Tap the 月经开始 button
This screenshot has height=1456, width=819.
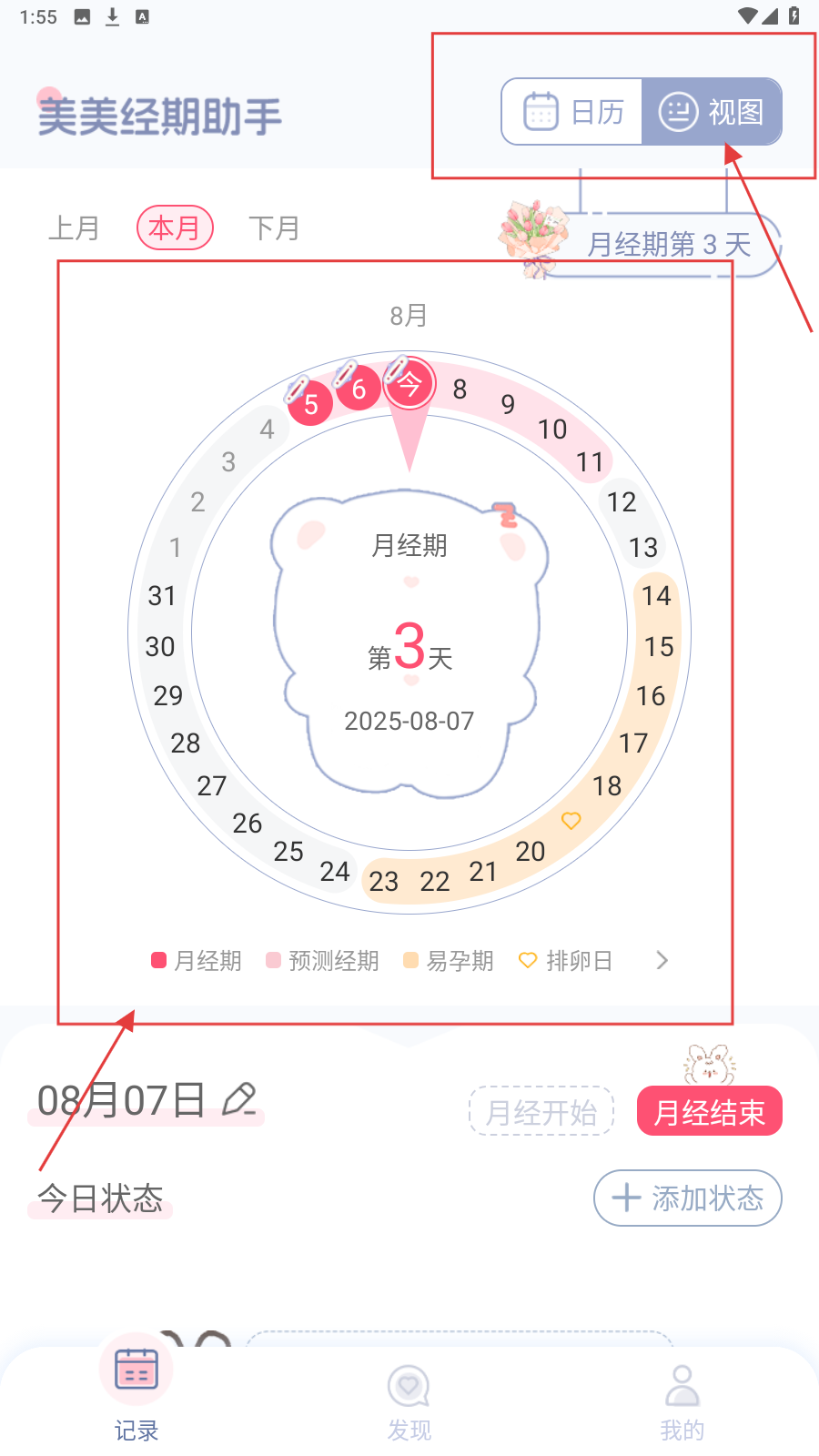(x=541, y=1111)
